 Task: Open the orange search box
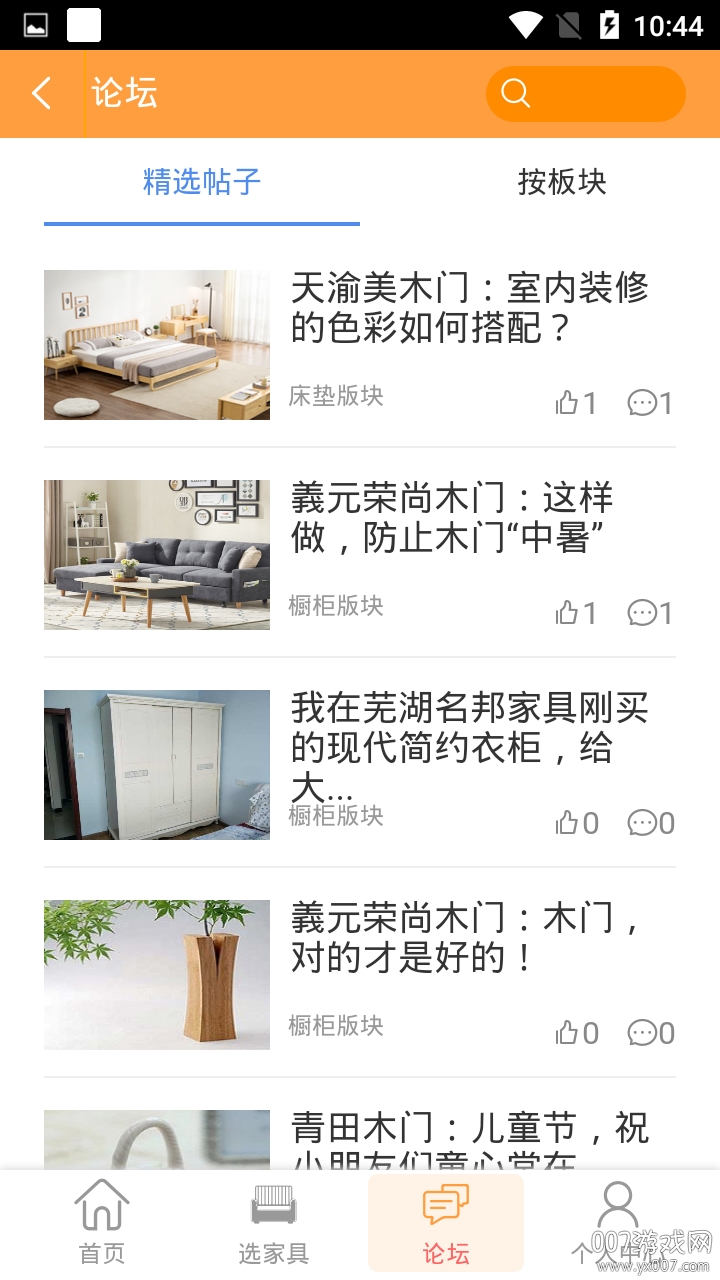pos(585,94)
